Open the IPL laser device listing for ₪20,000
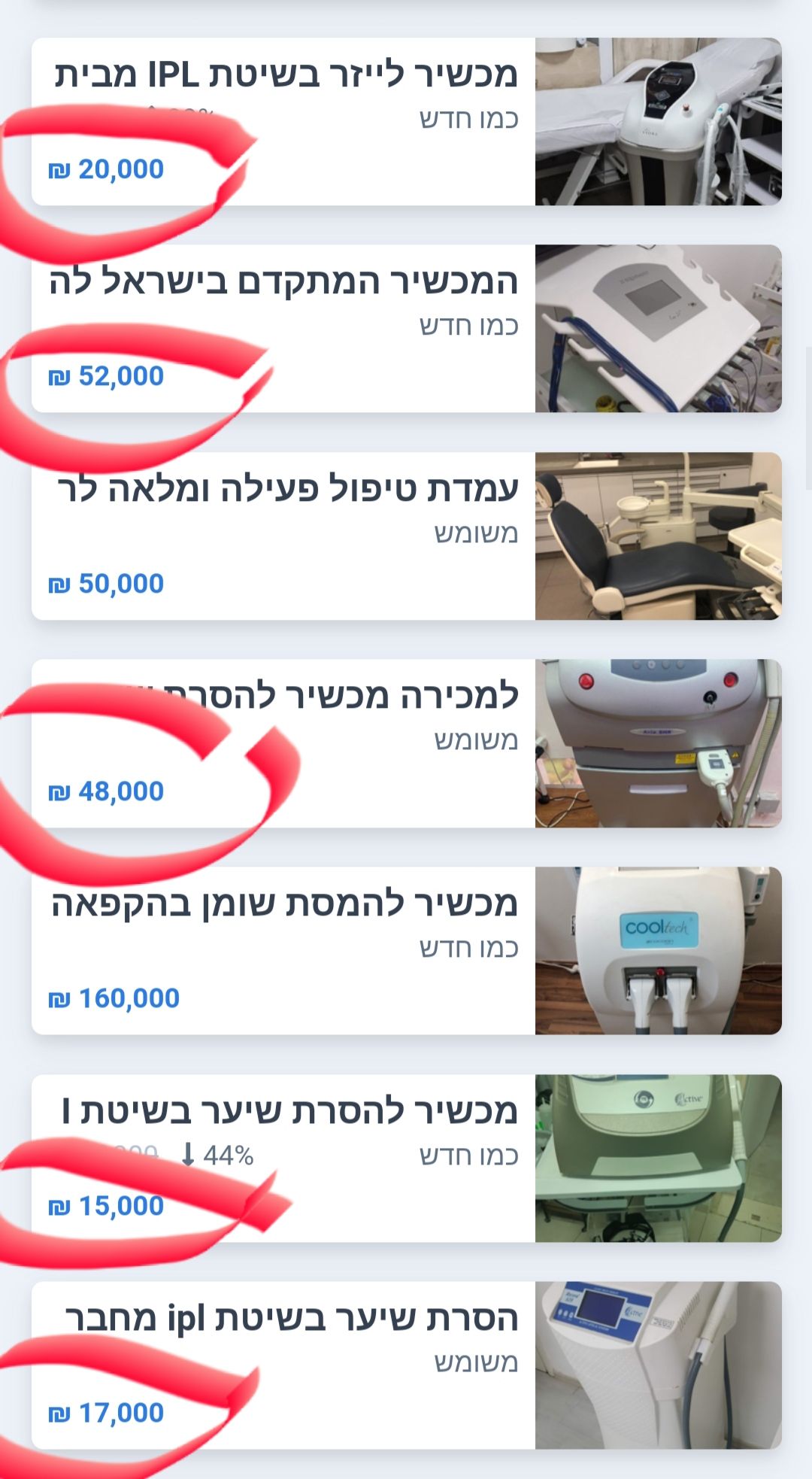The width and height of the screenshot is (812, 1479). pyautogui.click(x=406, y=122)
